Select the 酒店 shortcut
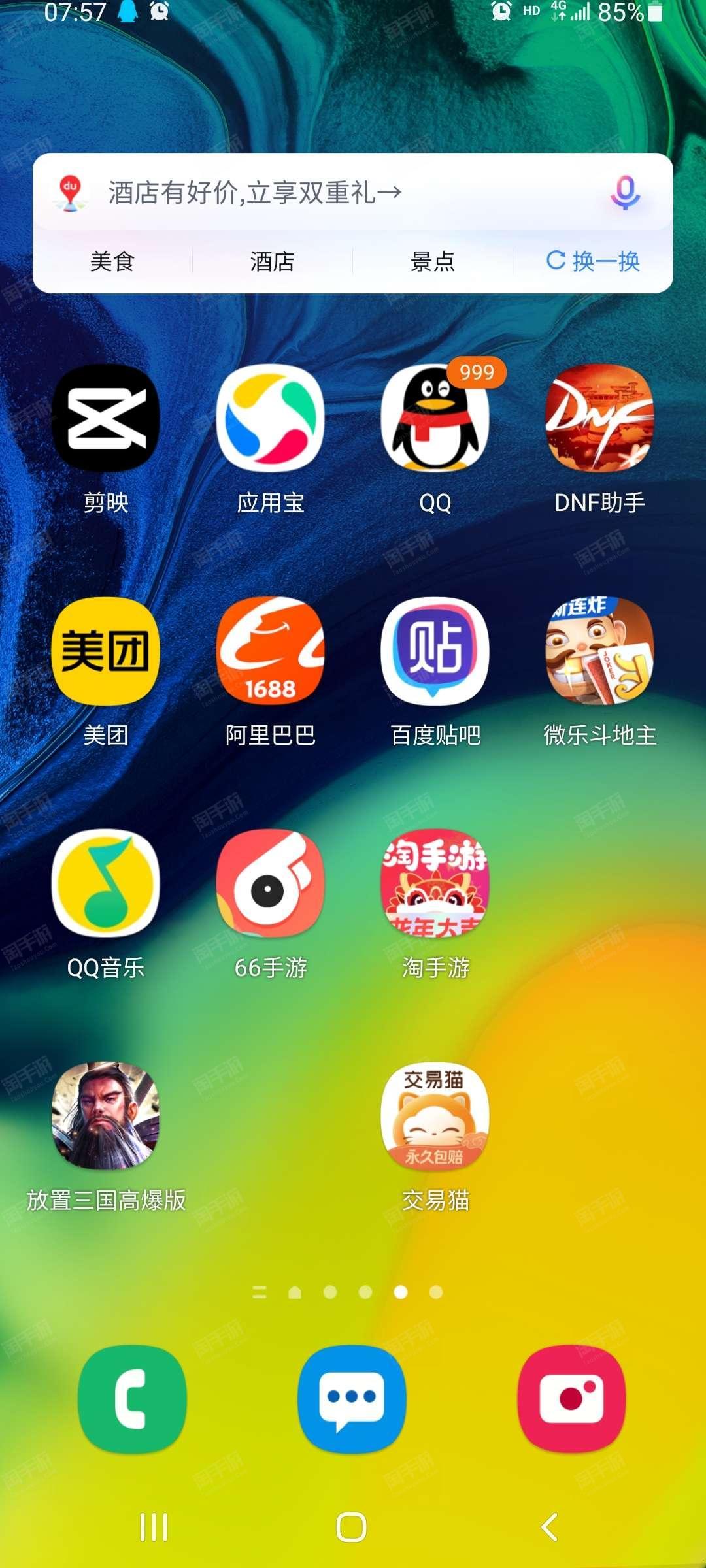This screenshot has height=1568, width=706. pyautogui.click(x=272, y=261)
